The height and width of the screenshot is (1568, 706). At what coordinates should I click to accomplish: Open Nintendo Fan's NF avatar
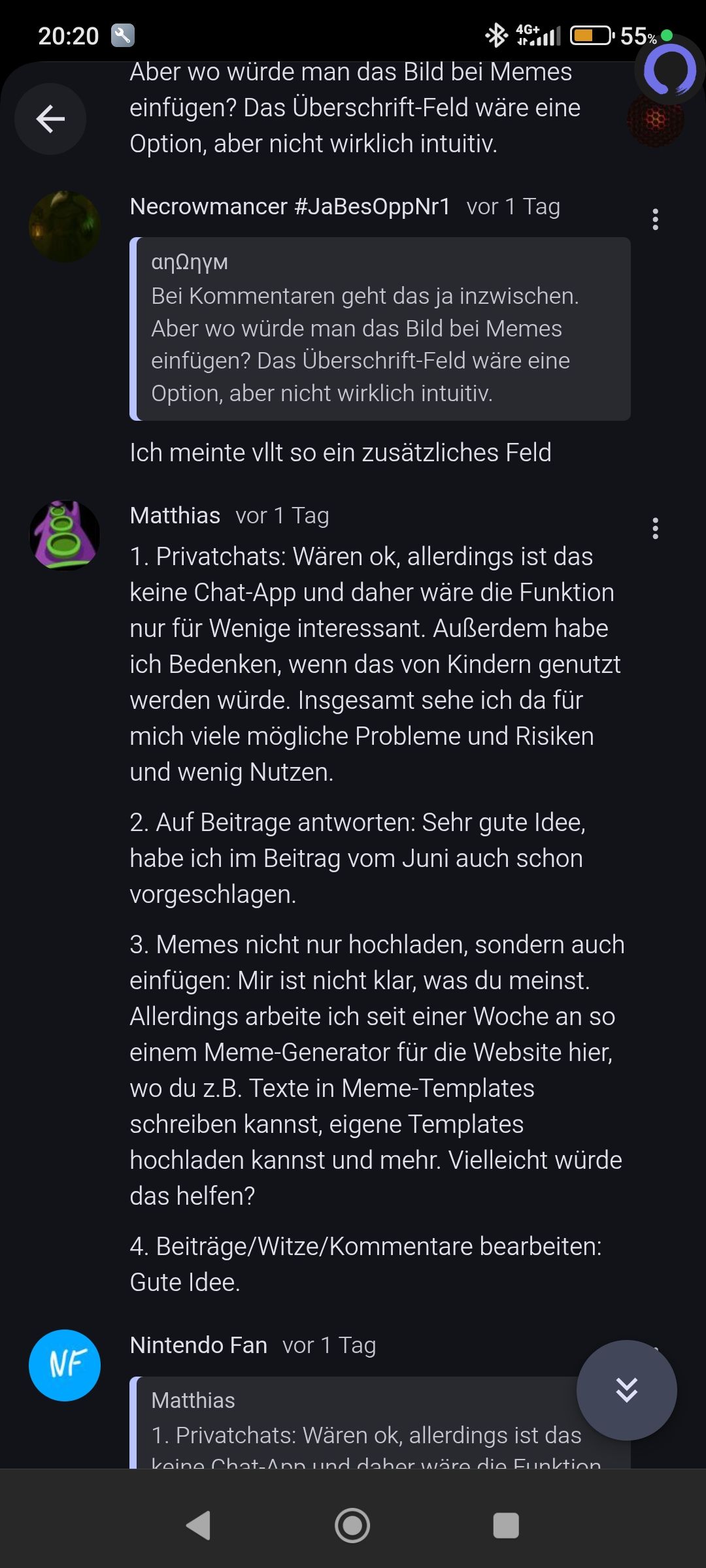pyautogui.click(x=65, y=1365)
